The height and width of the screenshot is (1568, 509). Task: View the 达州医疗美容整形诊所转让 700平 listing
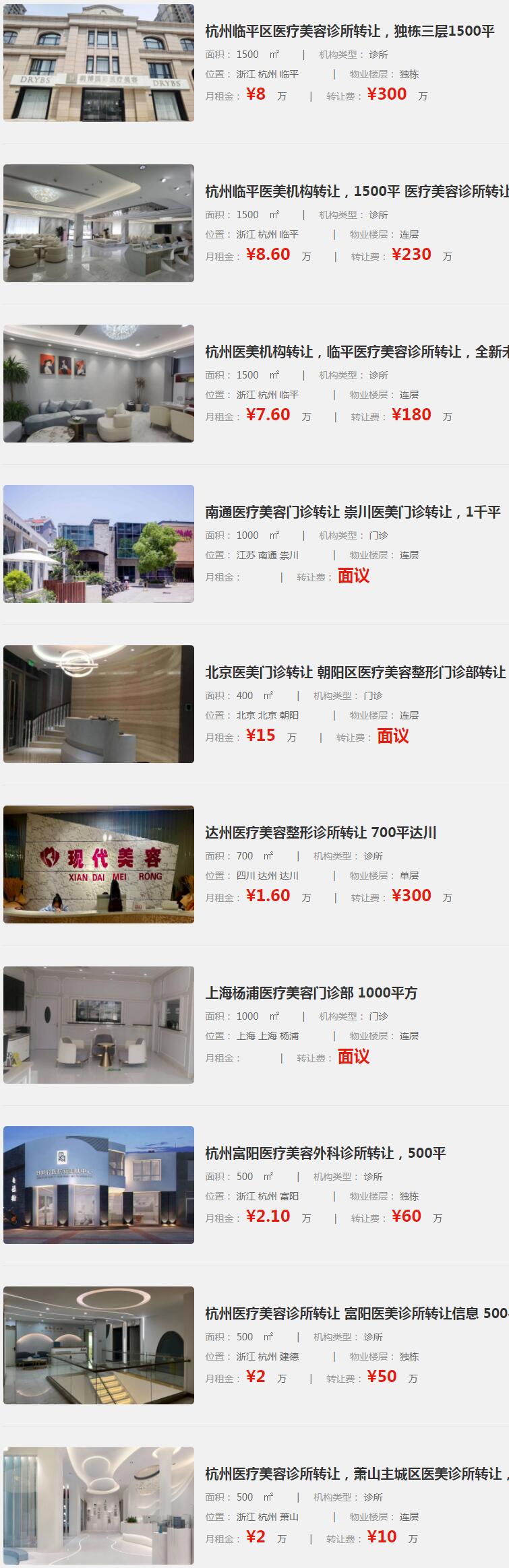321,833
